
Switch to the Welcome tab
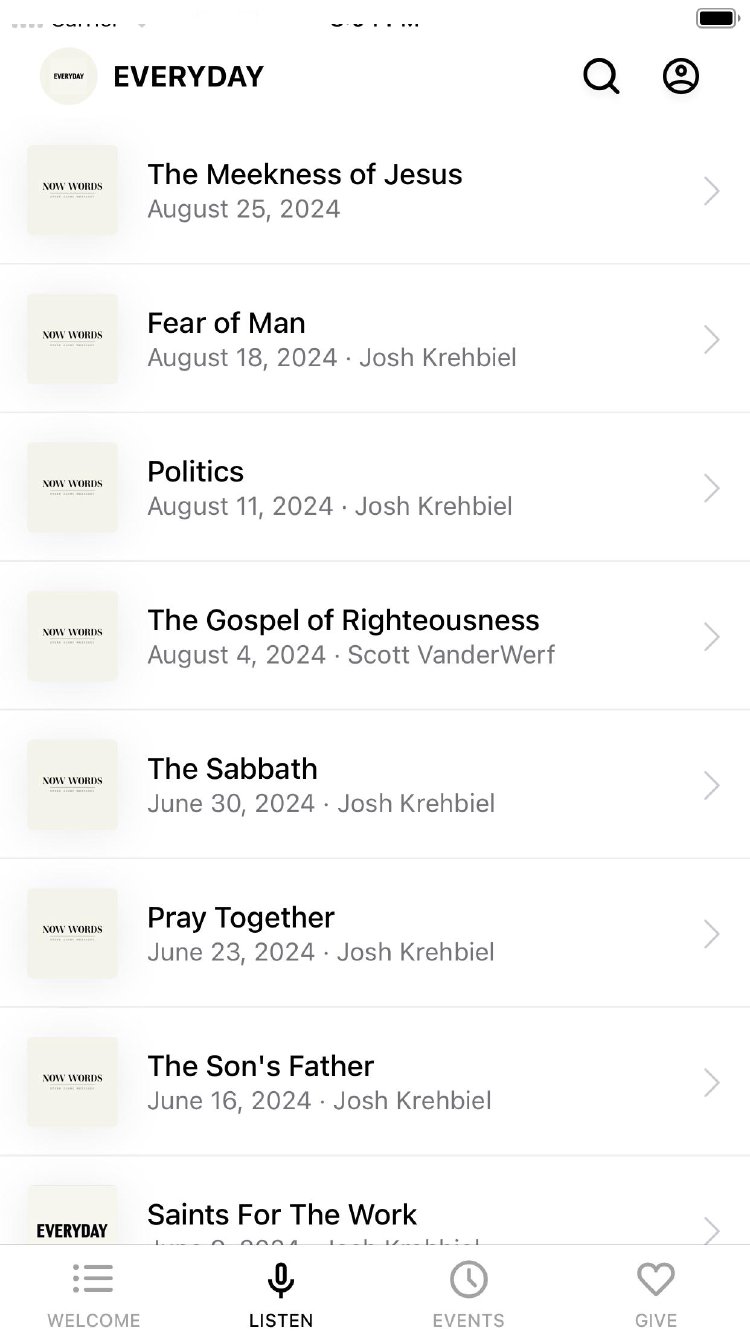[x=93, y=1294]
